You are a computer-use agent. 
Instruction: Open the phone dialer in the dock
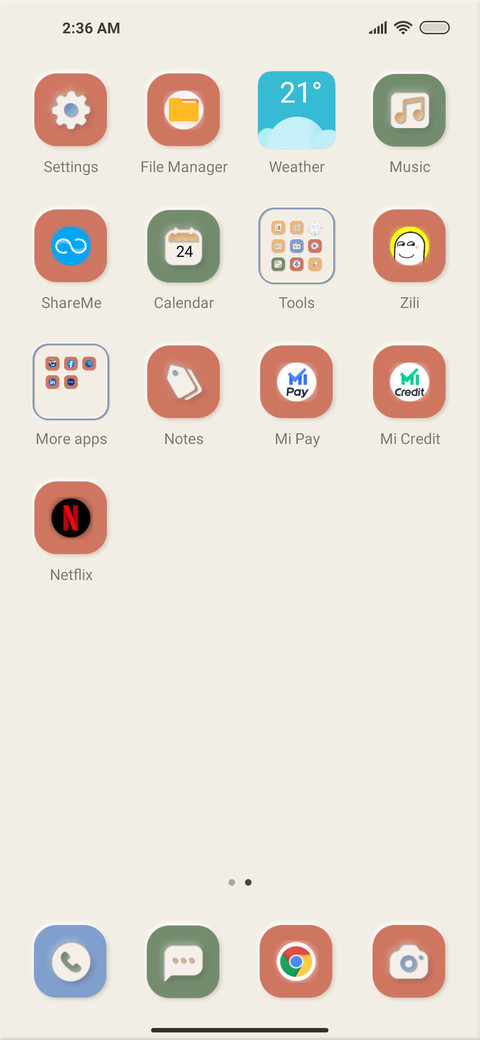(70, 962)
